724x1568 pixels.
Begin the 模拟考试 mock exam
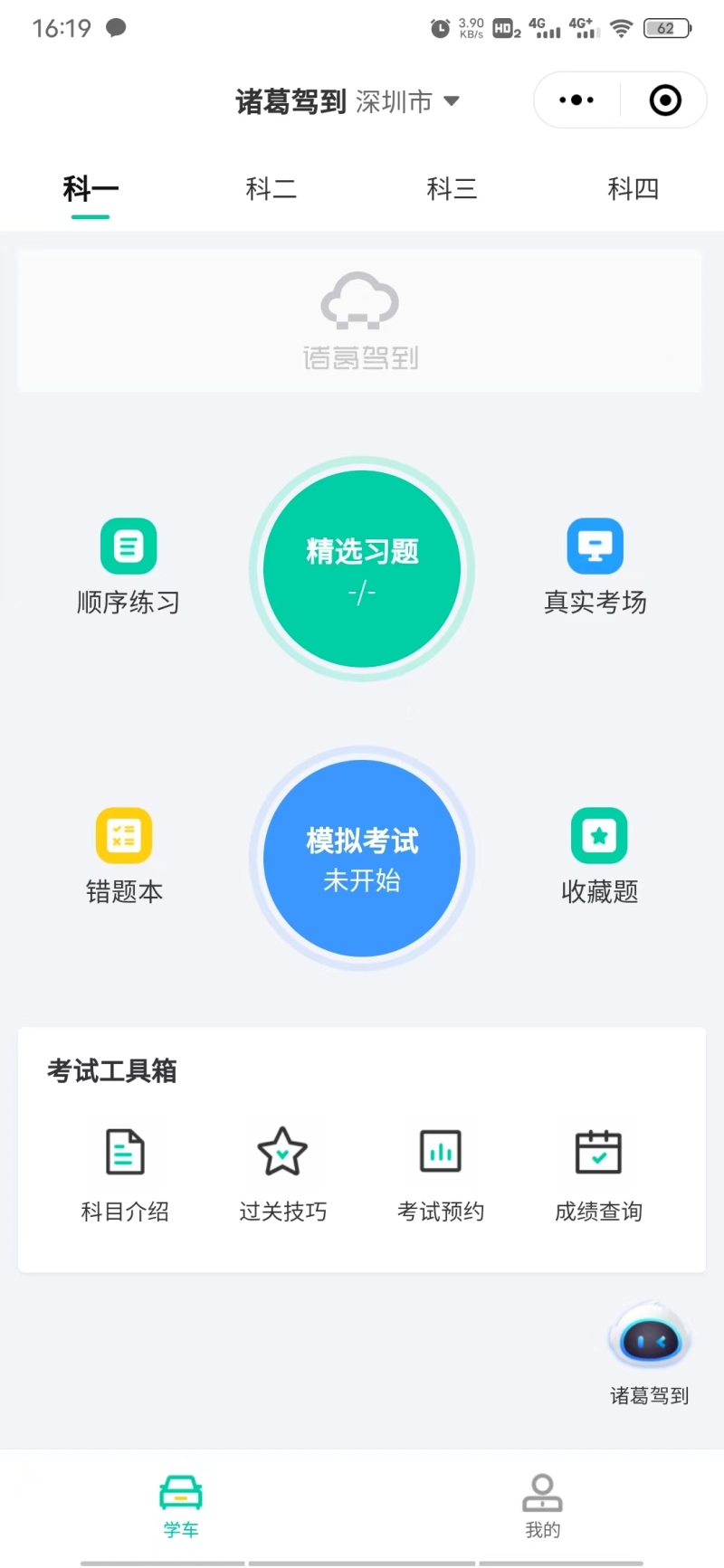pos(361,859)
